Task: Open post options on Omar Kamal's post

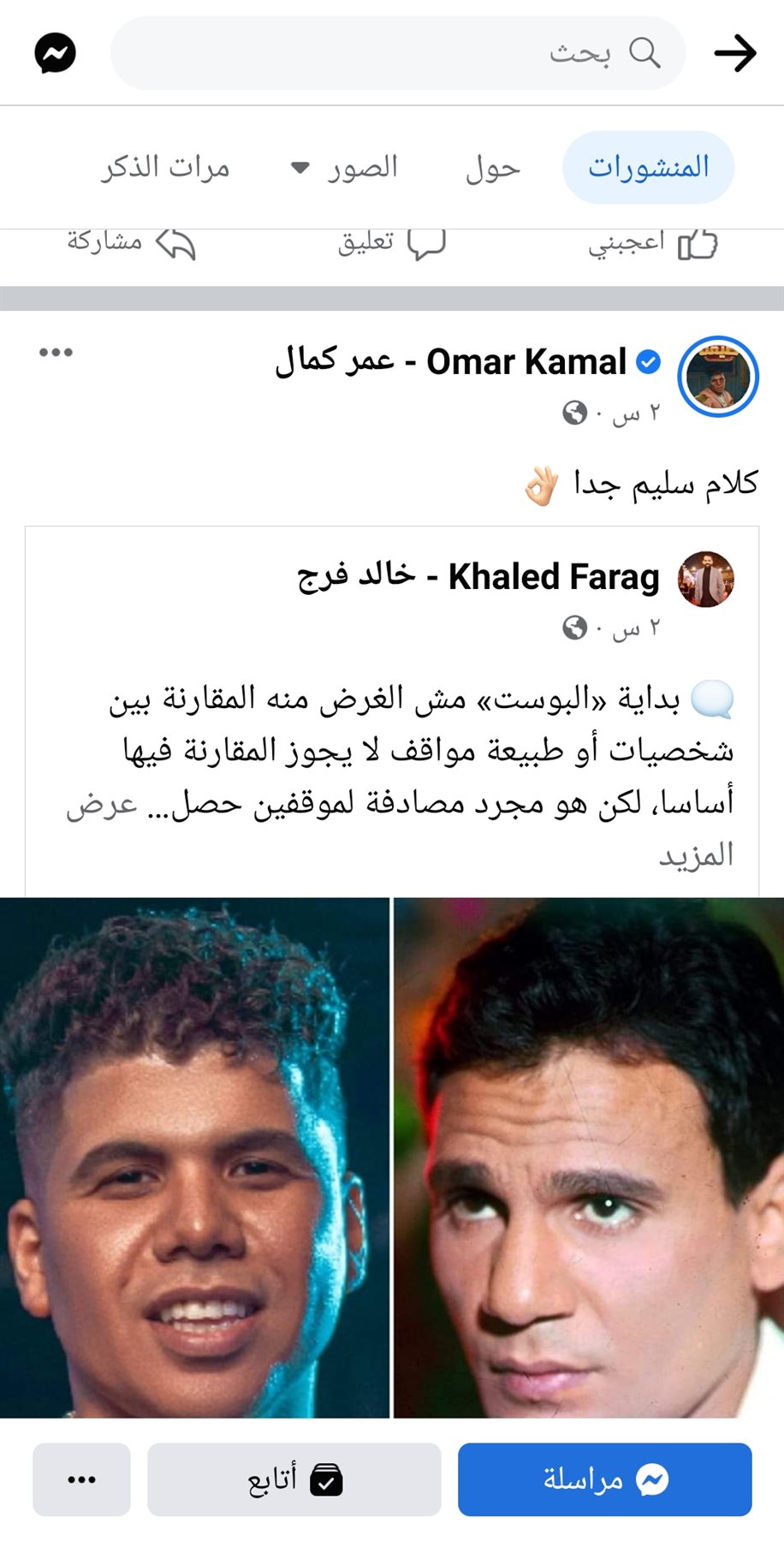Action: point(56,353)
